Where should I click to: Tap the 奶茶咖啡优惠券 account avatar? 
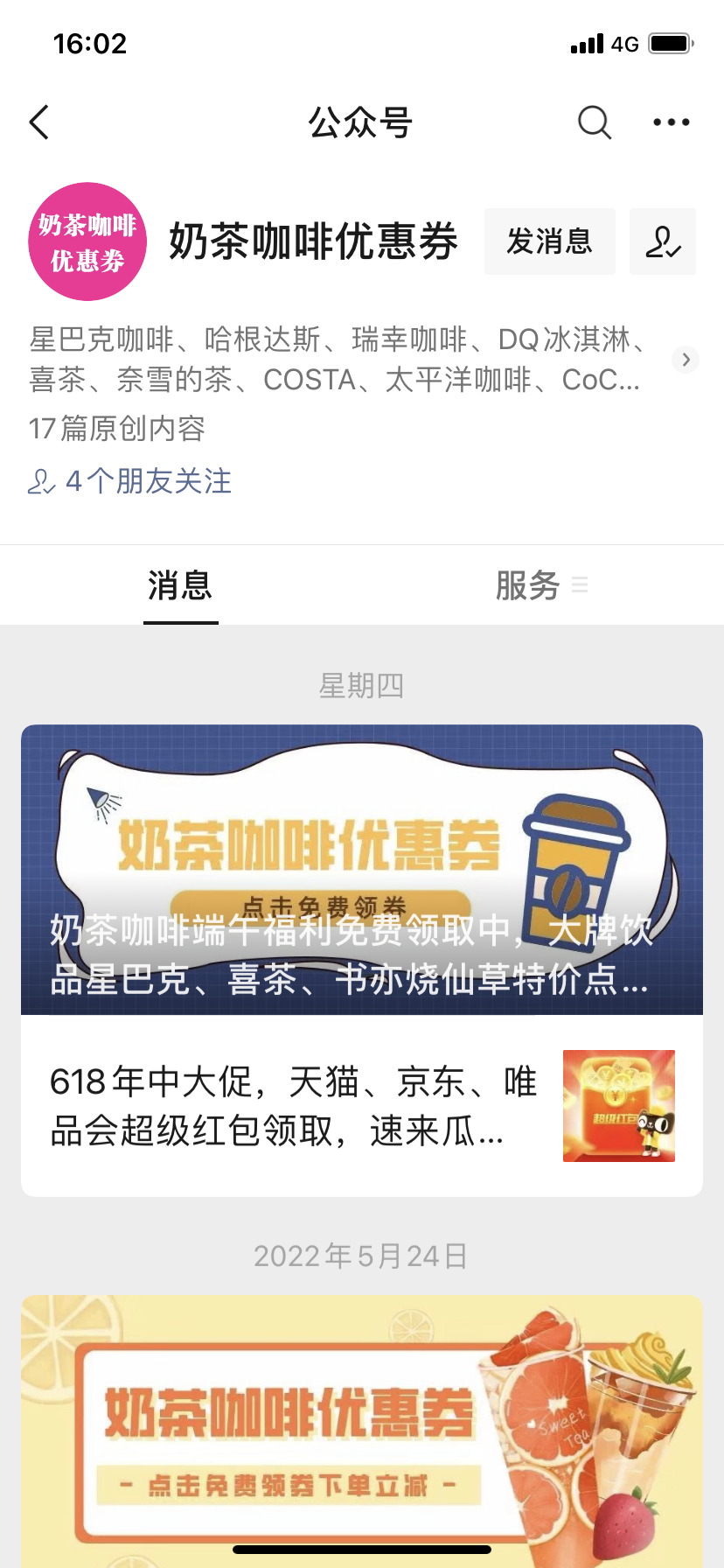tap(87, 241)
